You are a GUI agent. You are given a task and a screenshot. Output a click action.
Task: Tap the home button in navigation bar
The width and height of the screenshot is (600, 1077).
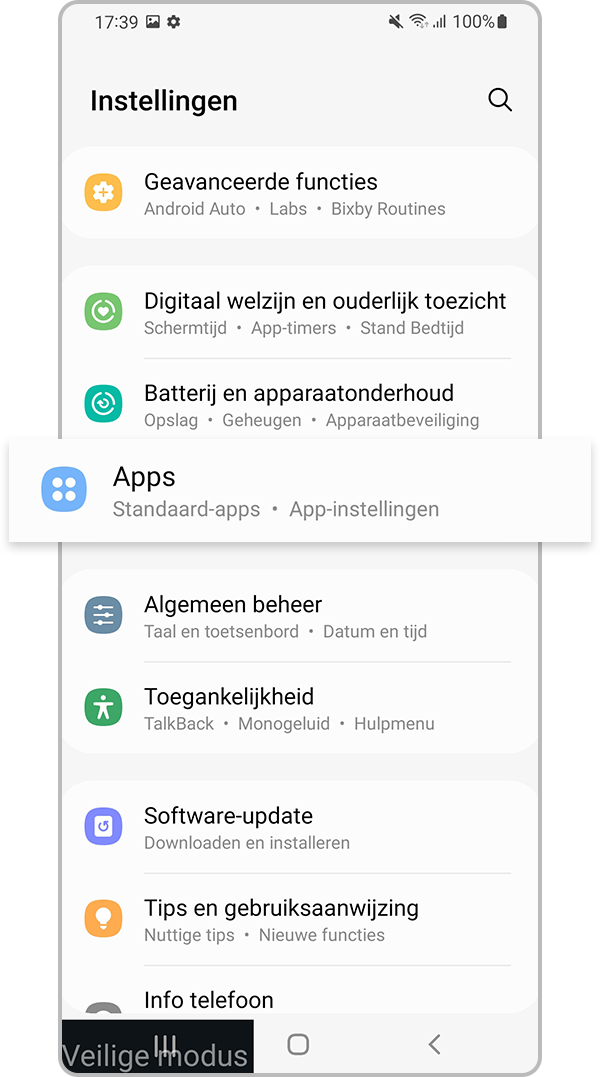pos(298,1044)
